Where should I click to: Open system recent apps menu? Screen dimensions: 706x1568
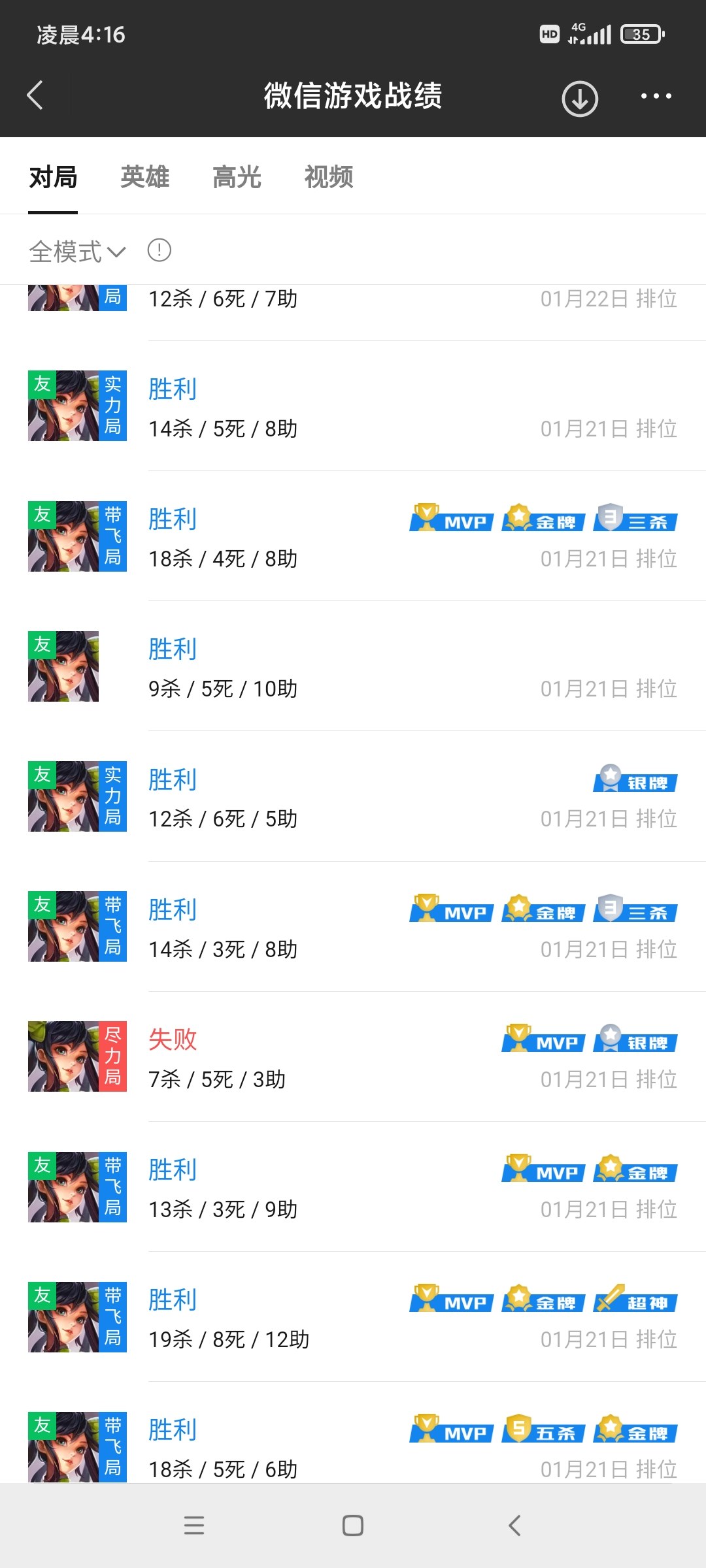pyautogui.click(x=194, y=1526)
